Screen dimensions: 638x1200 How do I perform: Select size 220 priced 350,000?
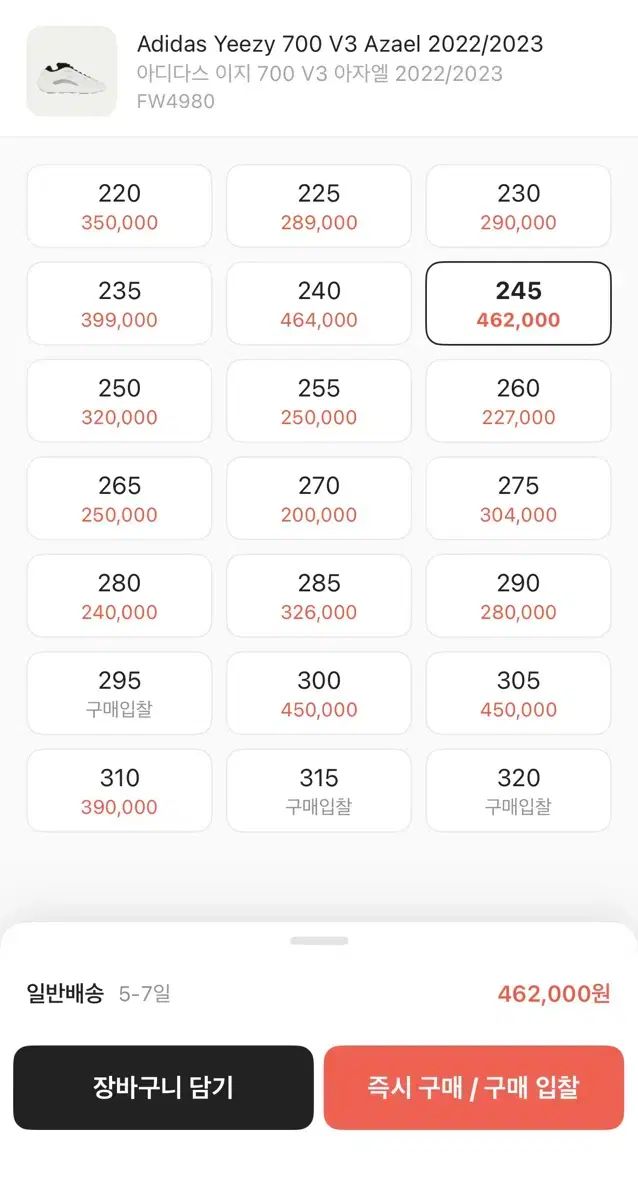(119, 206)
